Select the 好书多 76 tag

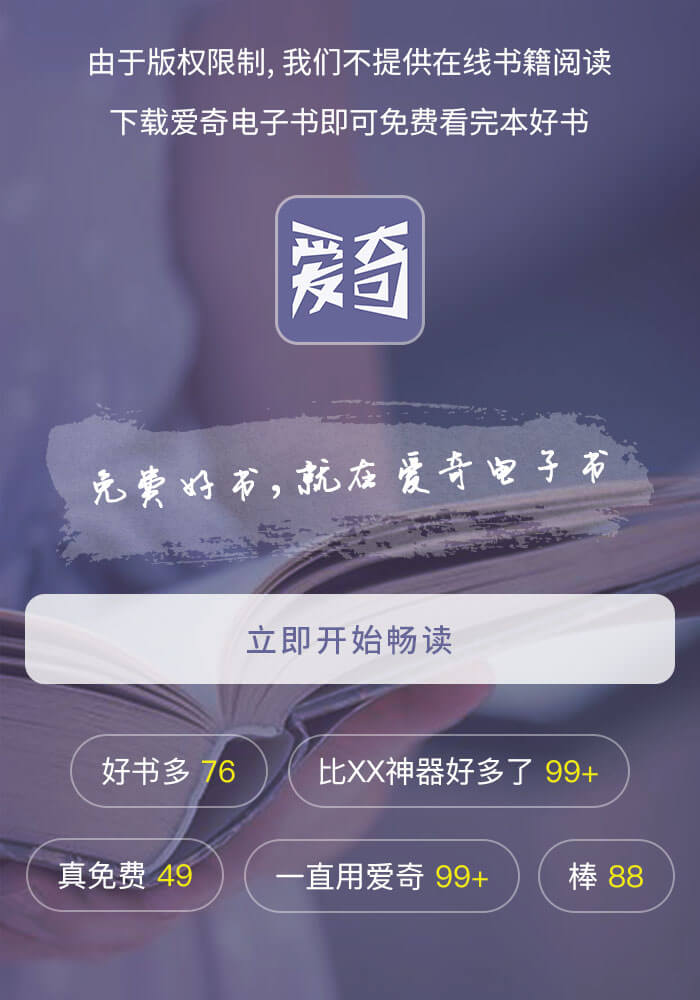pos(168,771)
